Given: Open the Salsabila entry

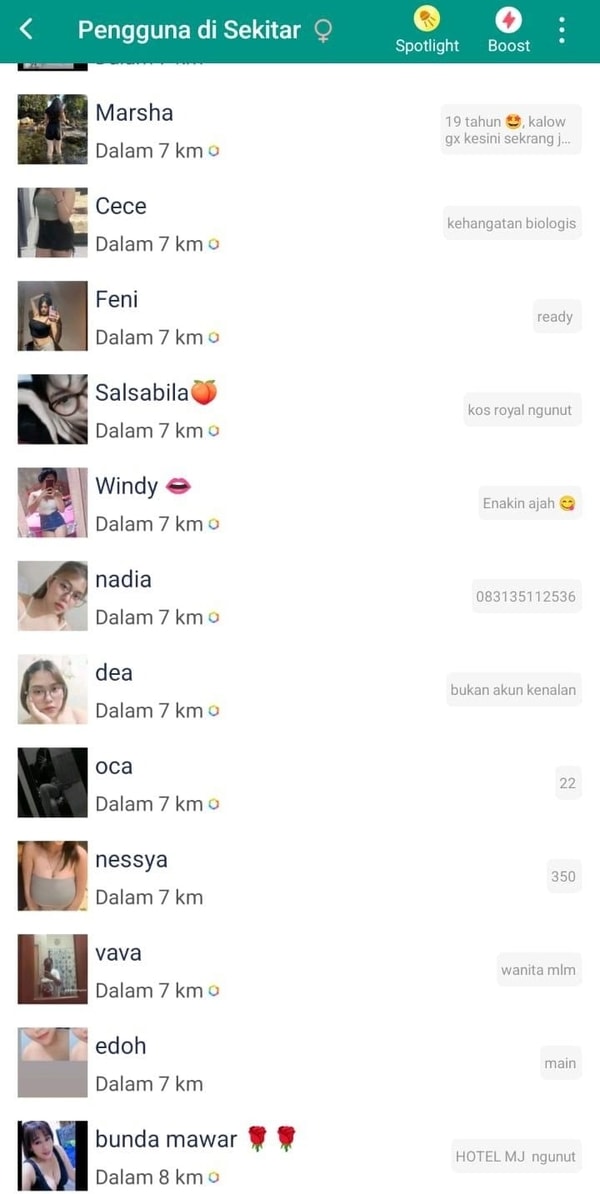Looking at the screenshot, I should click(300, 410).
